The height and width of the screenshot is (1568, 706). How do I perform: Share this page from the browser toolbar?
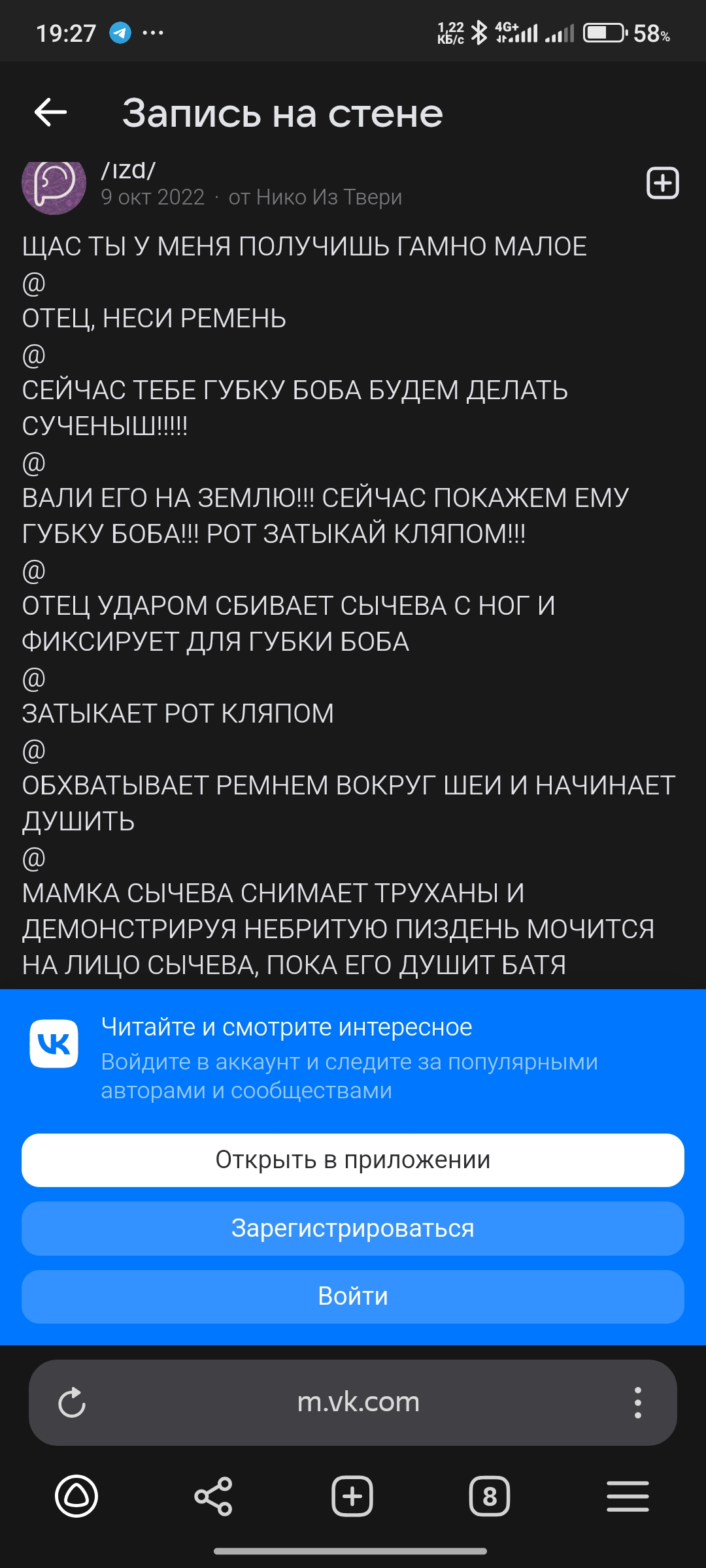point(214,1495)
